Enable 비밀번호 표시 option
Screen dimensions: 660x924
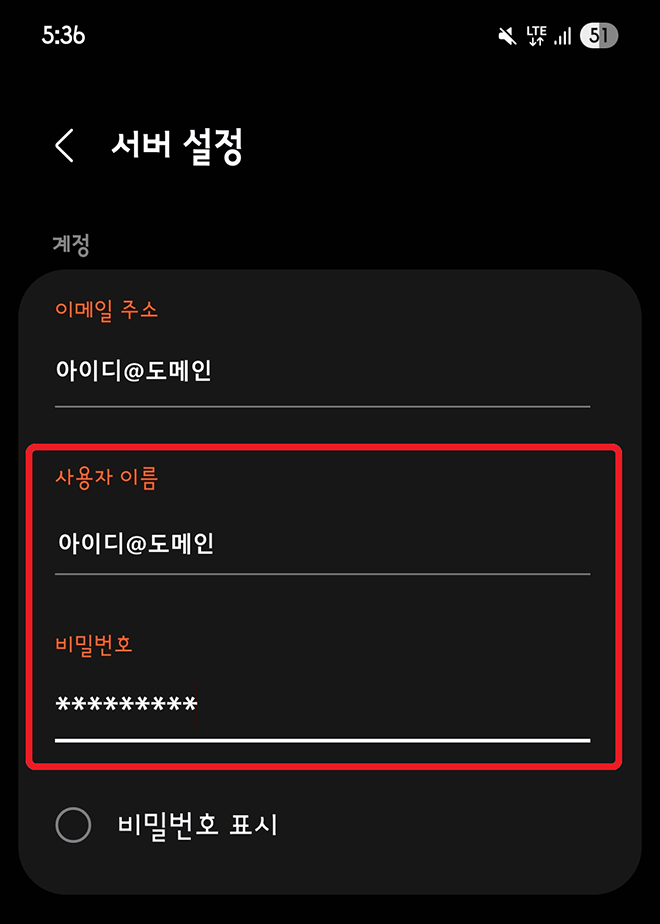coord(76,825)
